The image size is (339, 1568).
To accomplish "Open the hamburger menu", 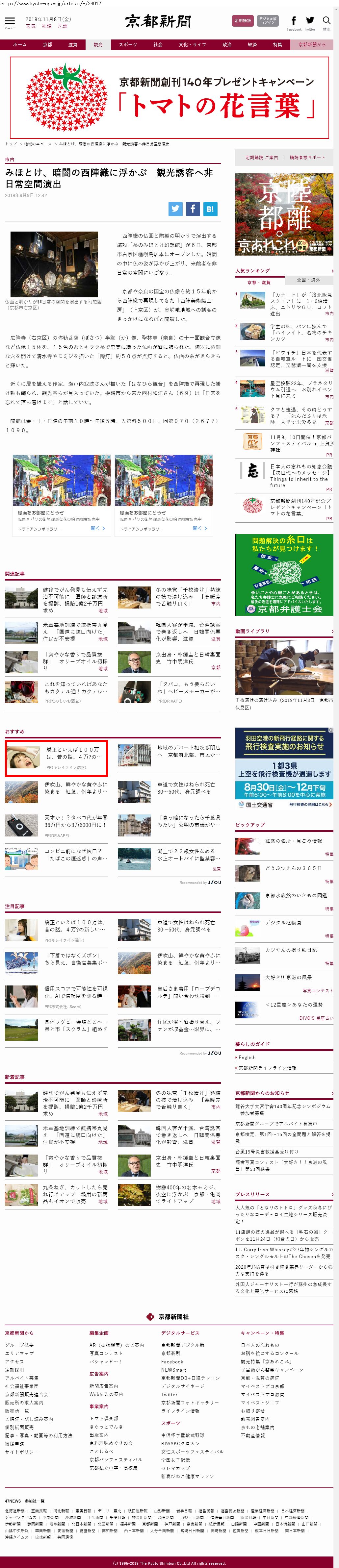I will click(x=10, y=21).
